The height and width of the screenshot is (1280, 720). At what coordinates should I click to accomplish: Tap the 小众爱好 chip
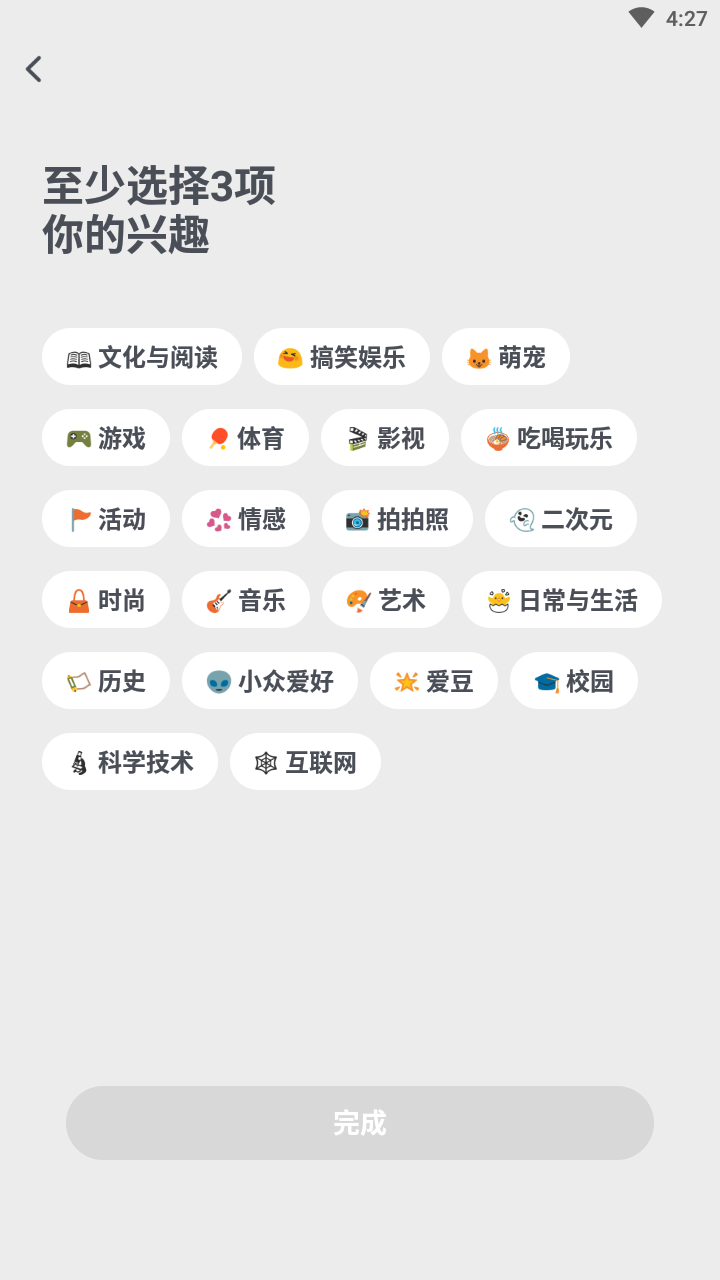(270, 681)
